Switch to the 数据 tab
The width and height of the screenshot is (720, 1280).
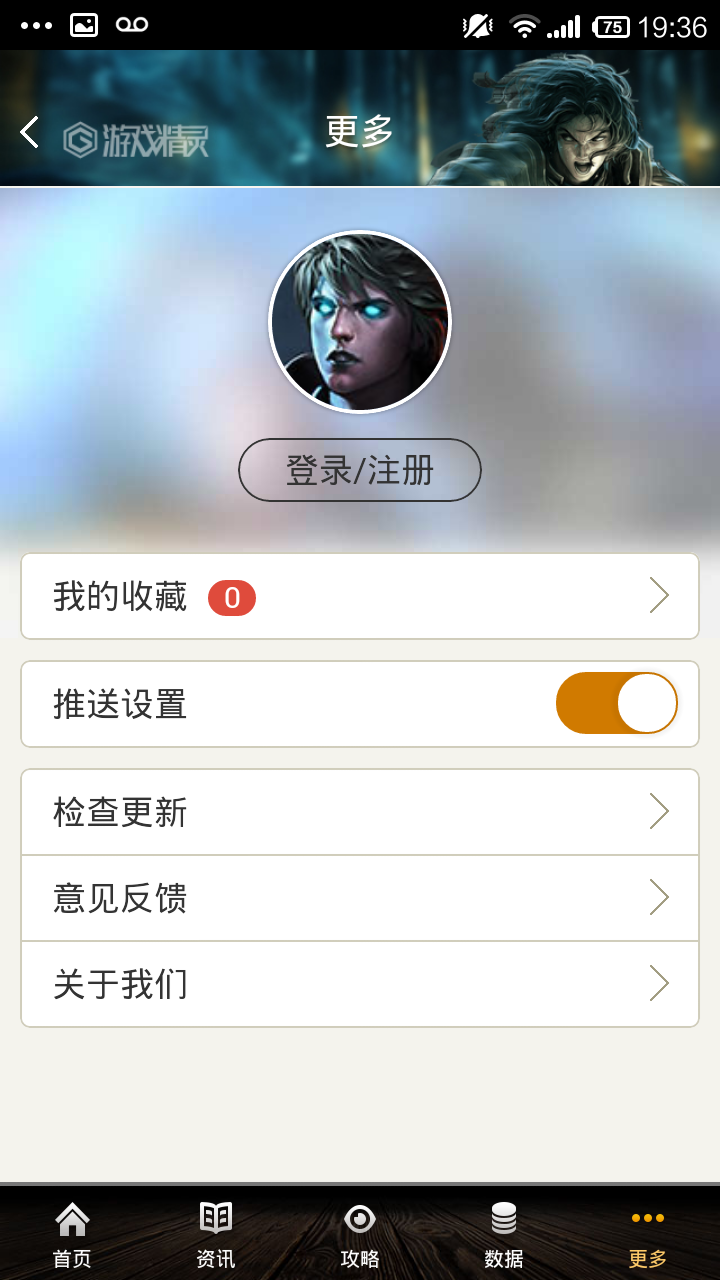click(x=504, y=1234)
